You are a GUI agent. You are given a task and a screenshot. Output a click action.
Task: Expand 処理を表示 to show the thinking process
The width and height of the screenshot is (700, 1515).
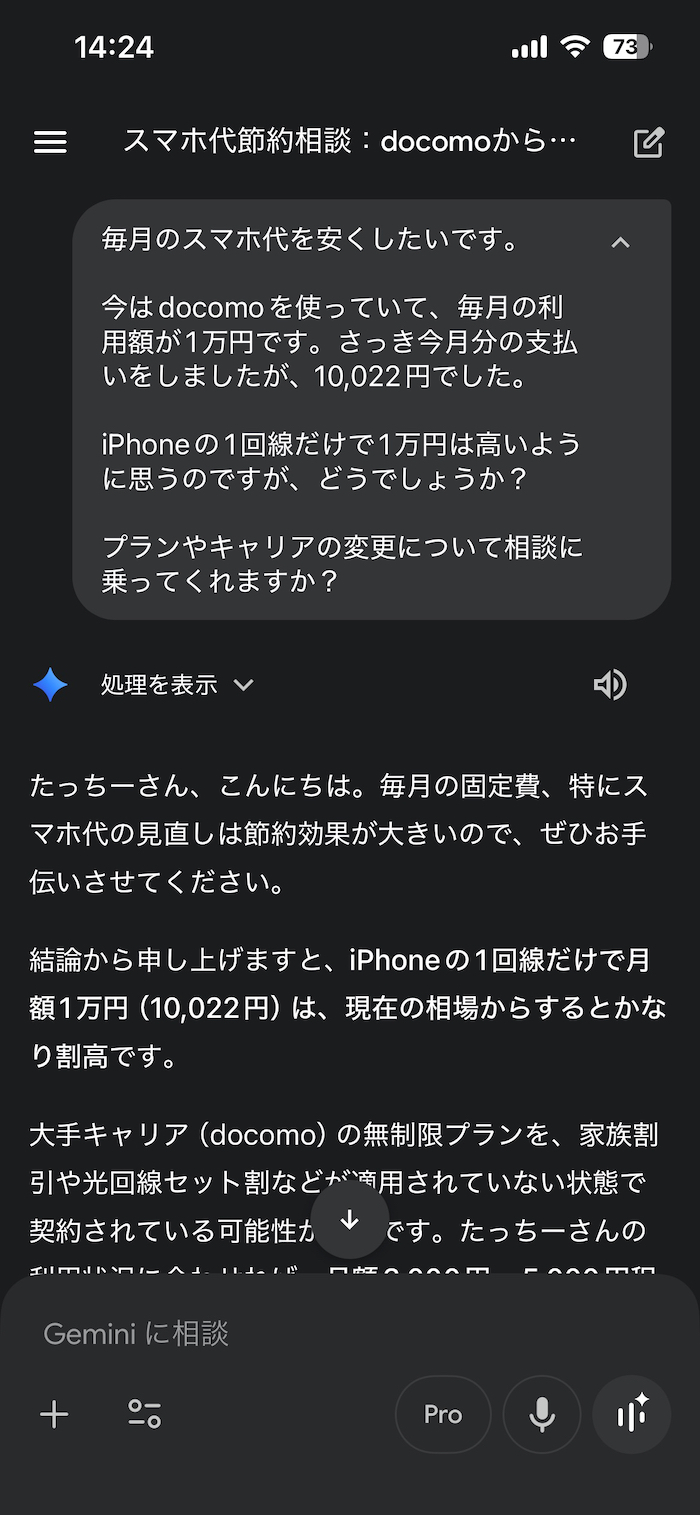click(177, 685)
